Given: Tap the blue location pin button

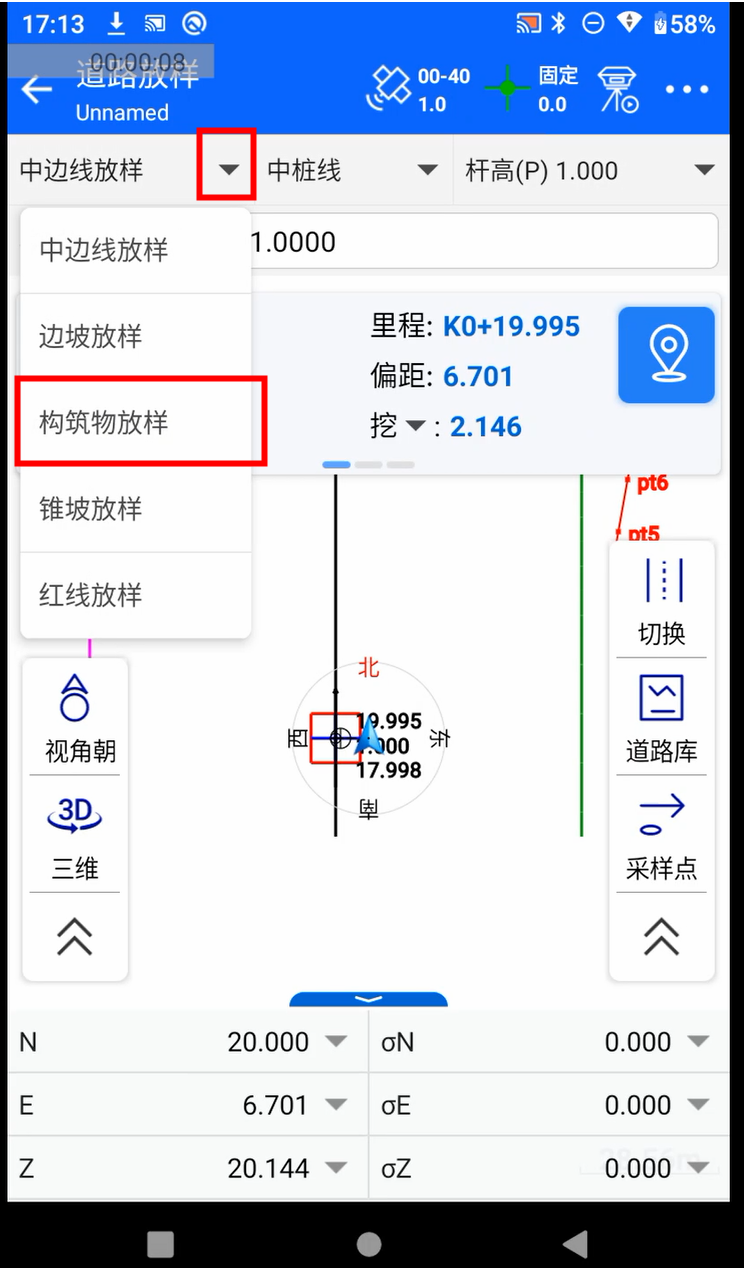Looking at the screenshot, I should click(666, 355).
